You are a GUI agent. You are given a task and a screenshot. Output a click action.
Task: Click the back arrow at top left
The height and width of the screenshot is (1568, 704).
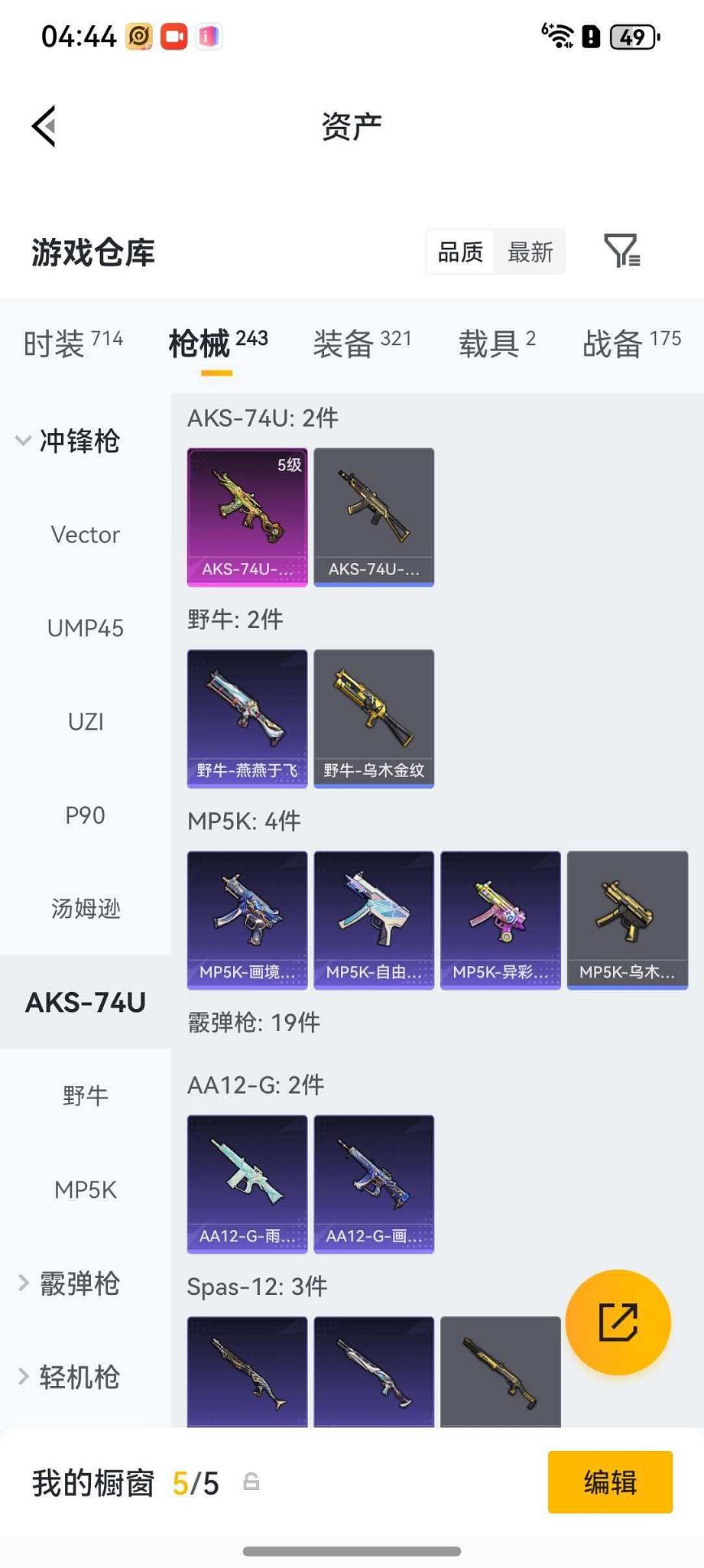(42, 125)
